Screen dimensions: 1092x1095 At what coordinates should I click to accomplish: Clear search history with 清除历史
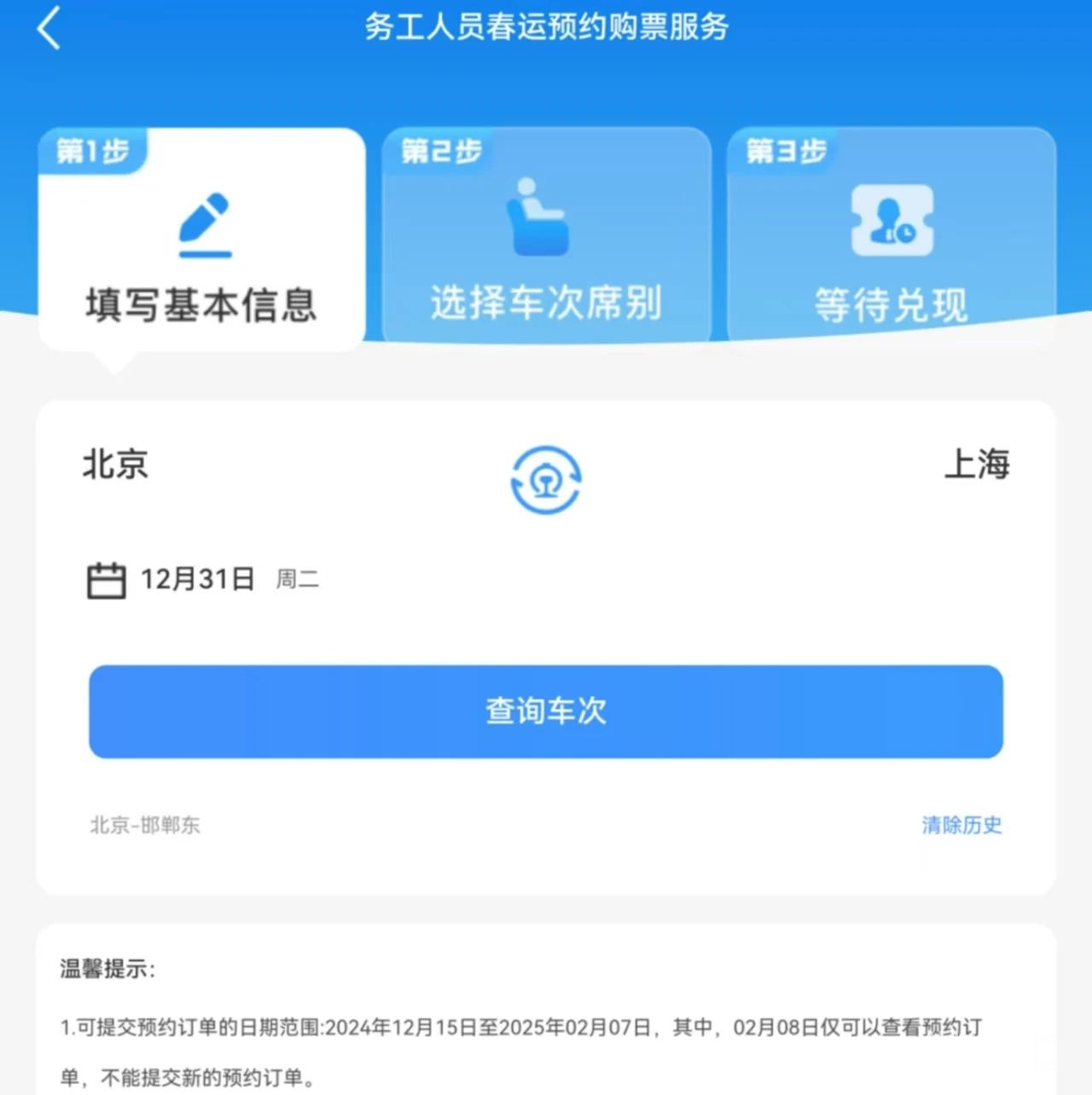point(961,825)
